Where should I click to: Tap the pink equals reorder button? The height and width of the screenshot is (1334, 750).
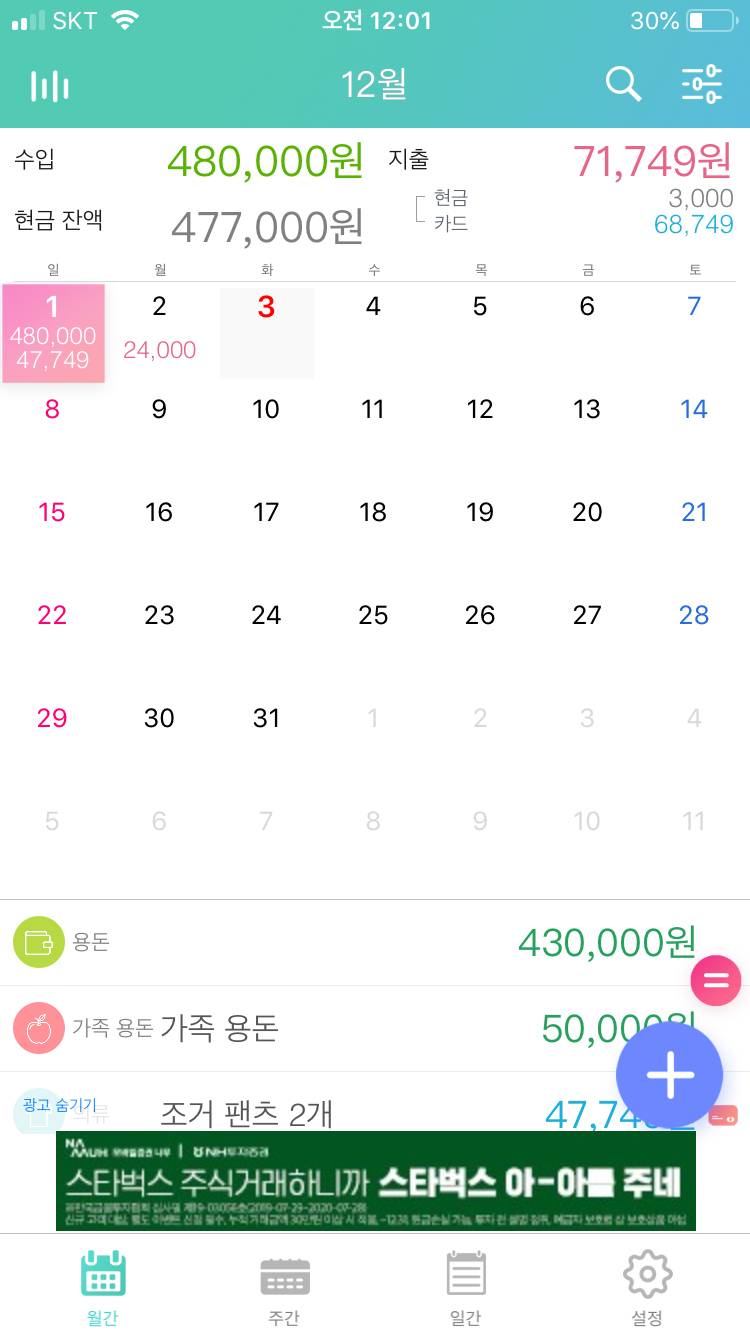point(715,981)
